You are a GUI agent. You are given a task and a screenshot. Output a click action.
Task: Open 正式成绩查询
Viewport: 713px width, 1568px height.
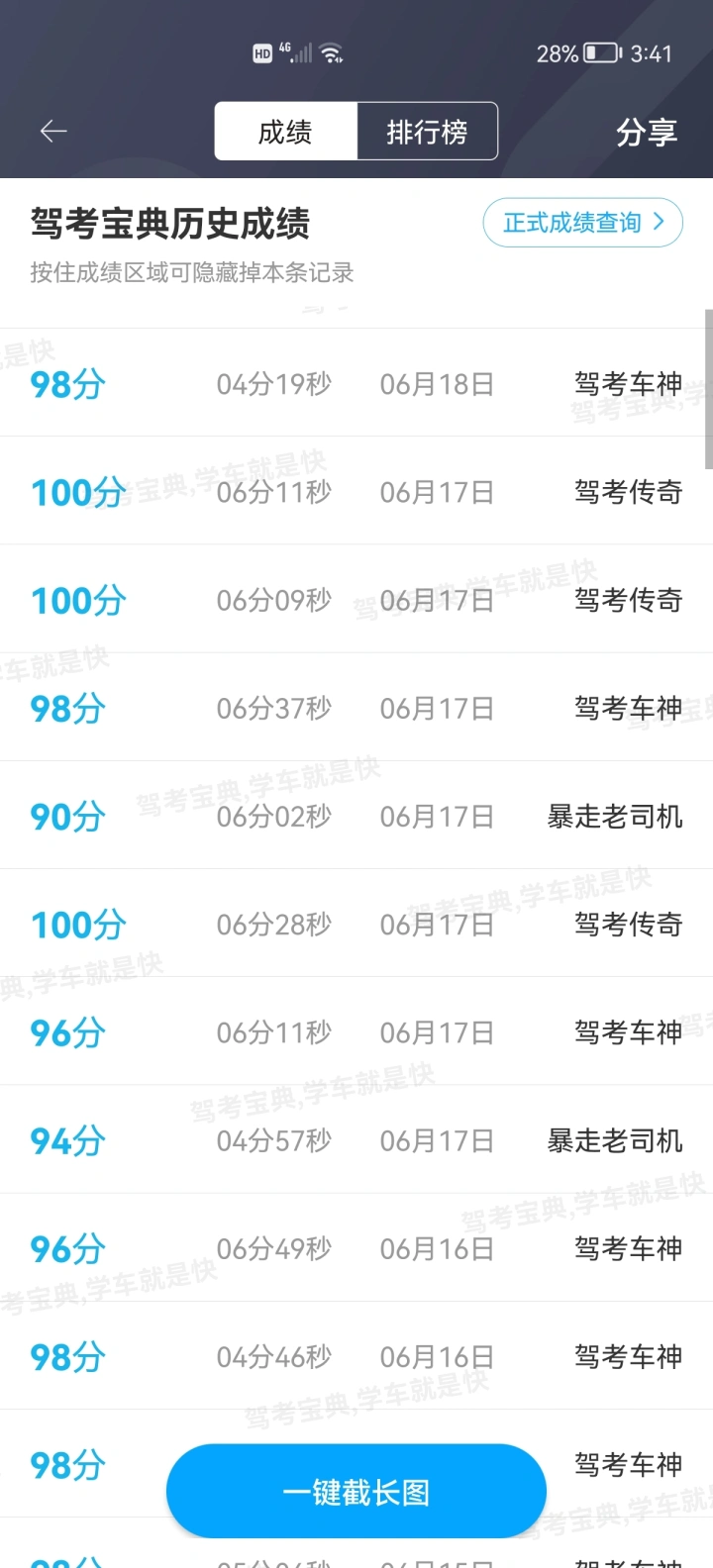(582, 223)
